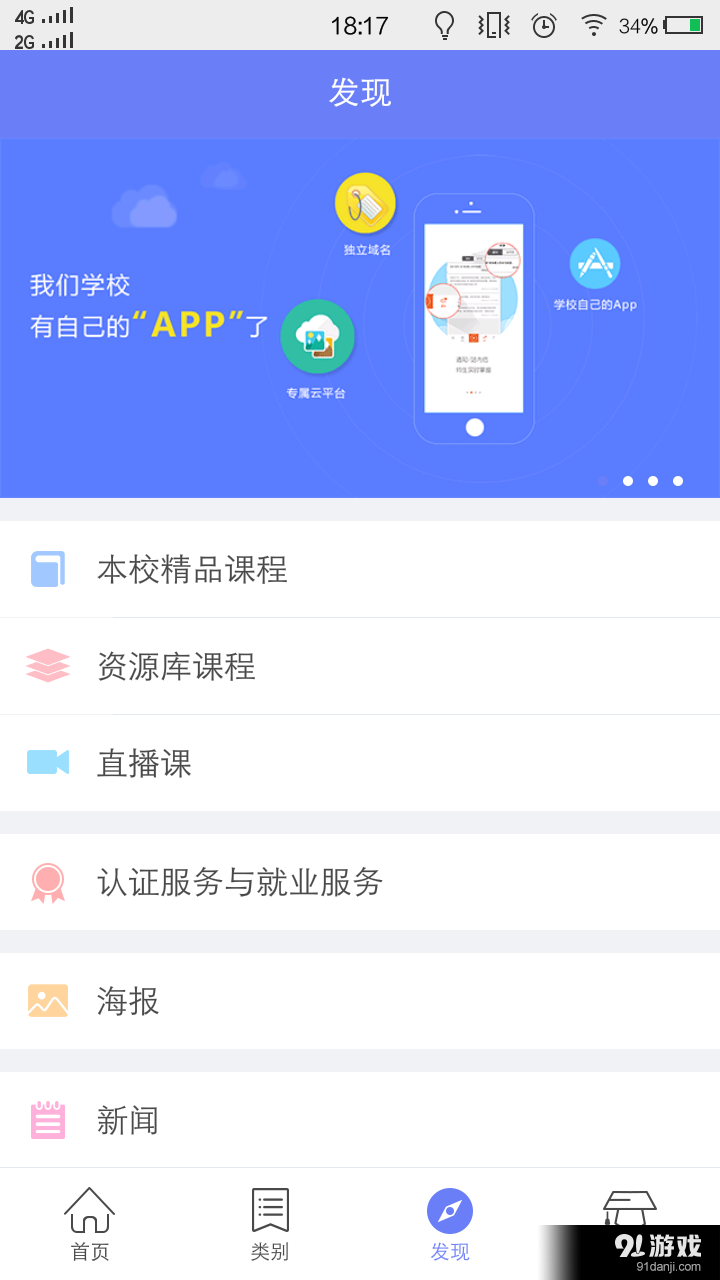The width and height of the screenshot is (720, 1280).
Task: Select the 直播课 video camera icon
Action: click(47, 763)
